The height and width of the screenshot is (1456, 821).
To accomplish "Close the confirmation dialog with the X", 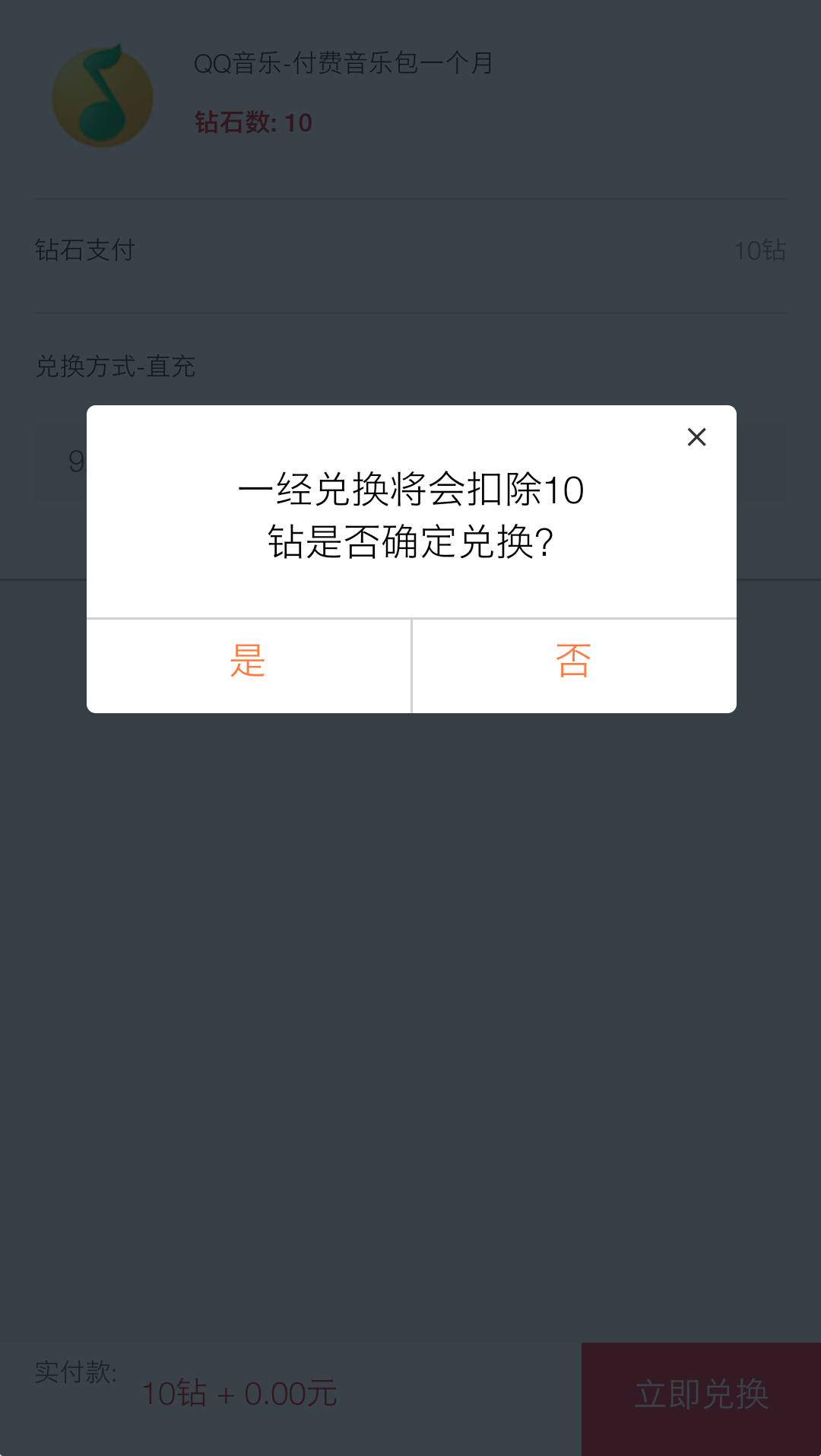I will coord(696,437).
